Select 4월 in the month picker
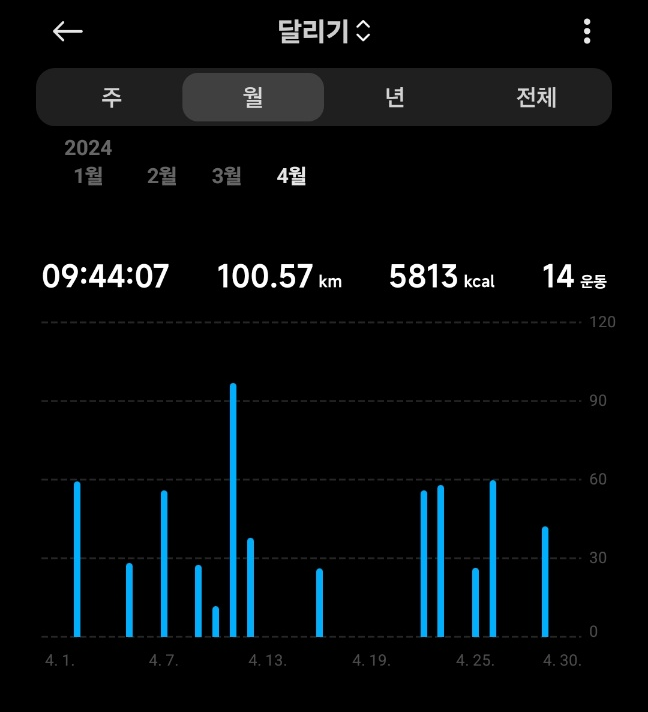This screenshot has height=712, width=648. click(292, 177)
